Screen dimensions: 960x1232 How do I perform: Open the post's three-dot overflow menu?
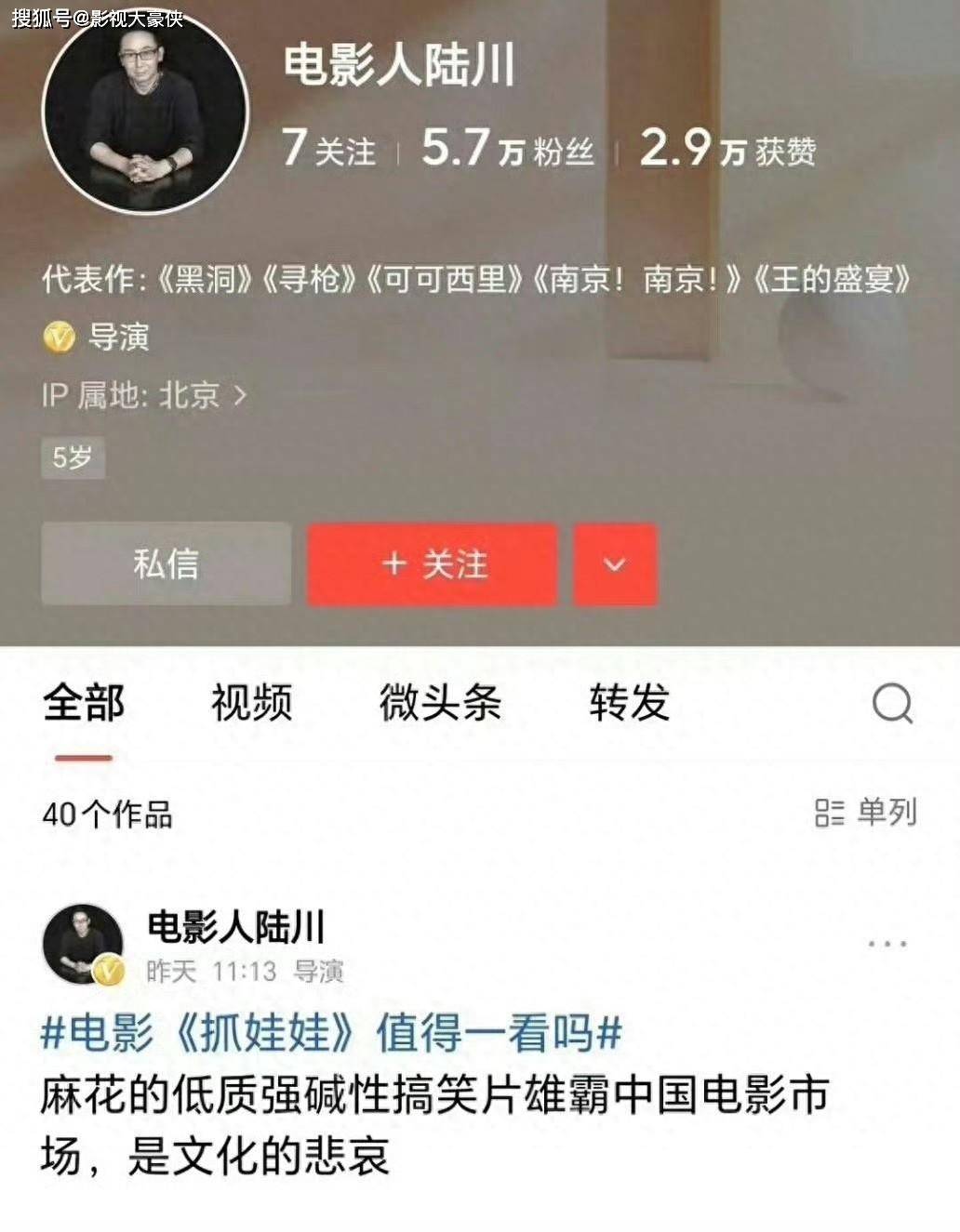tap(887, 943)
